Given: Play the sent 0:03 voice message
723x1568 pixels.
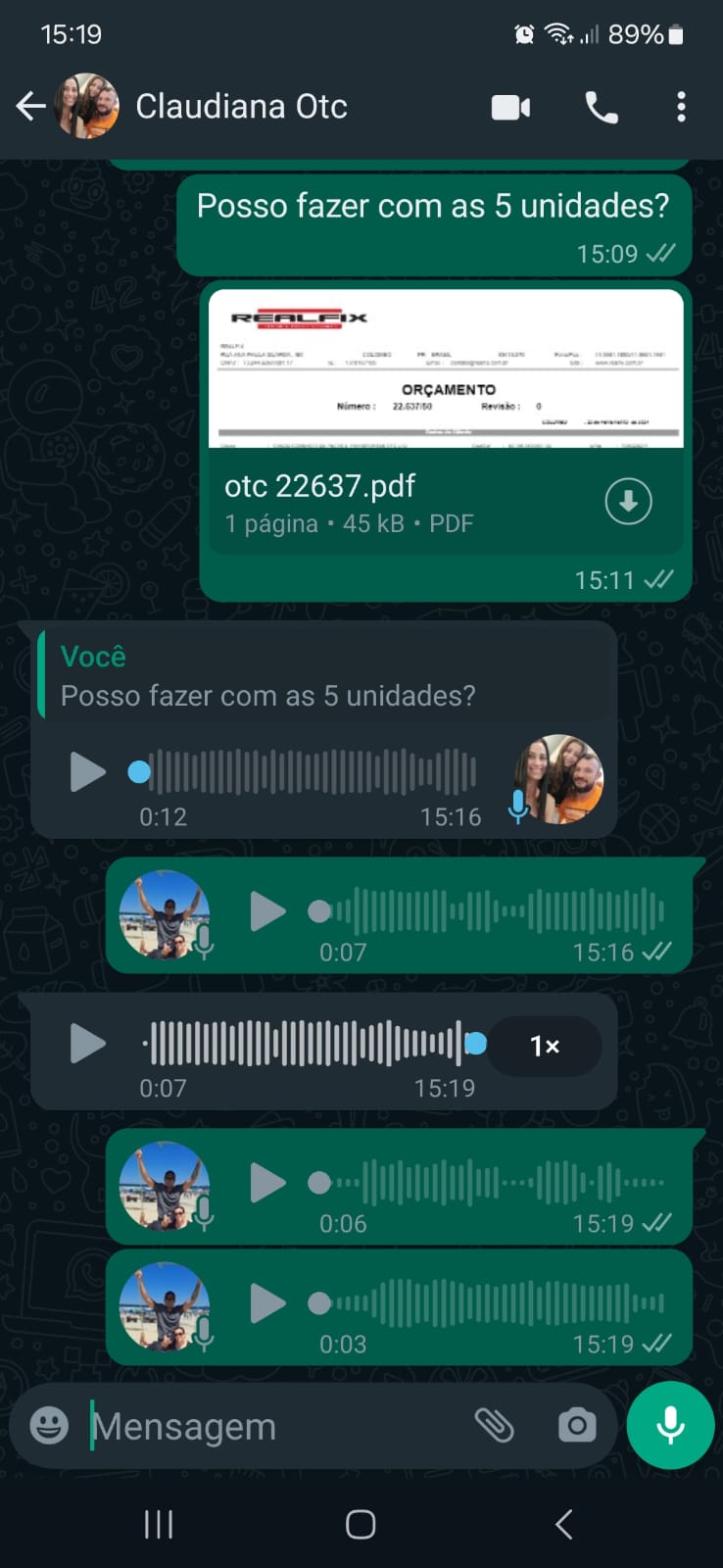Looking at the screenshot, I should 267,1303.
